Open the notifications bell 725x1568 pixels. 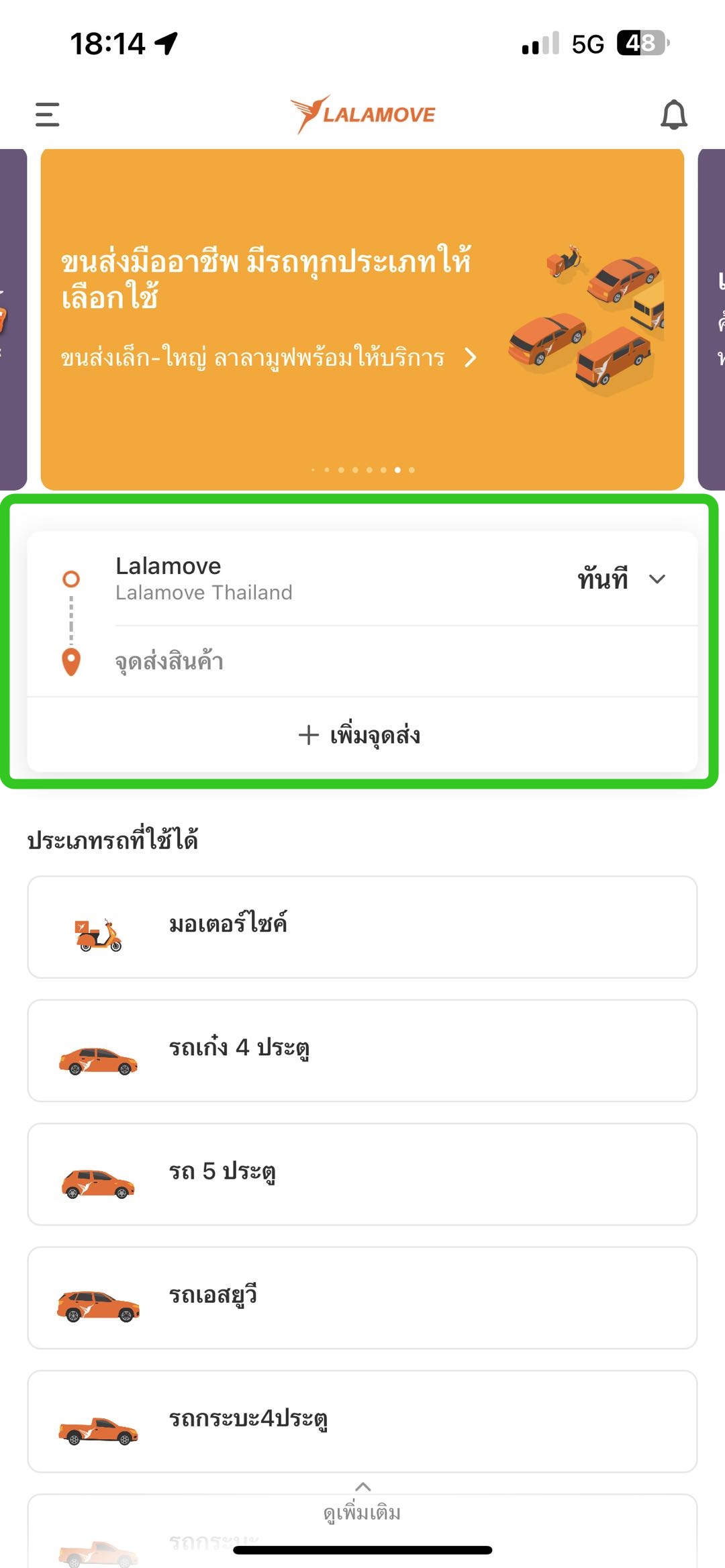click(x=674, y=115)
